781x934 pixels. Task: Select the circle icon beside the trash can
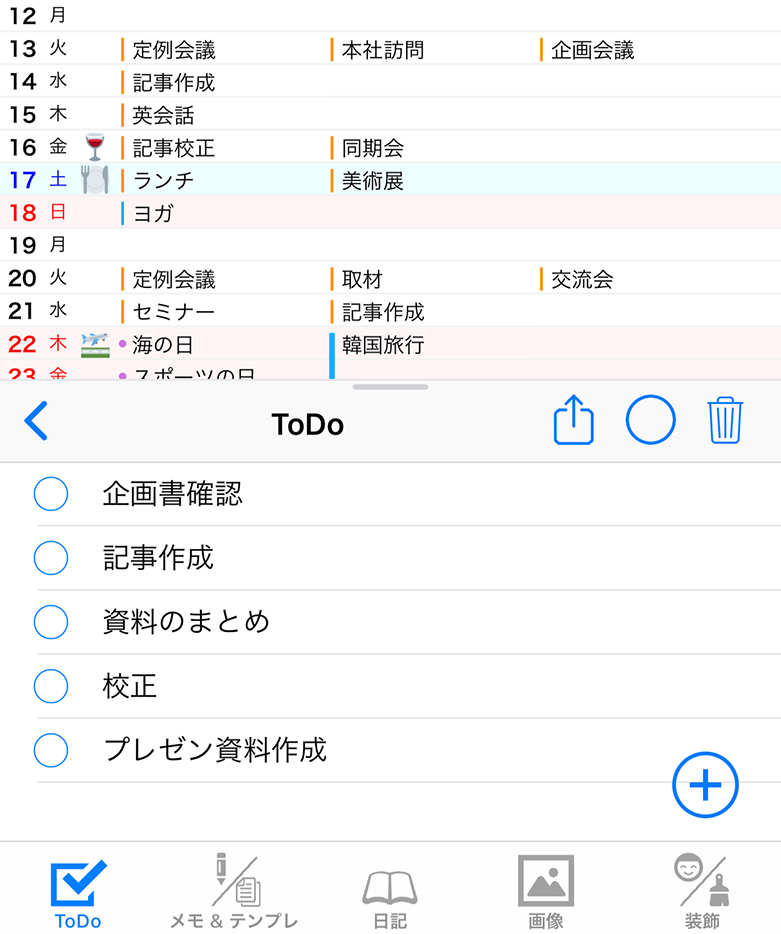pyautogui.click(x=650, y=421)
